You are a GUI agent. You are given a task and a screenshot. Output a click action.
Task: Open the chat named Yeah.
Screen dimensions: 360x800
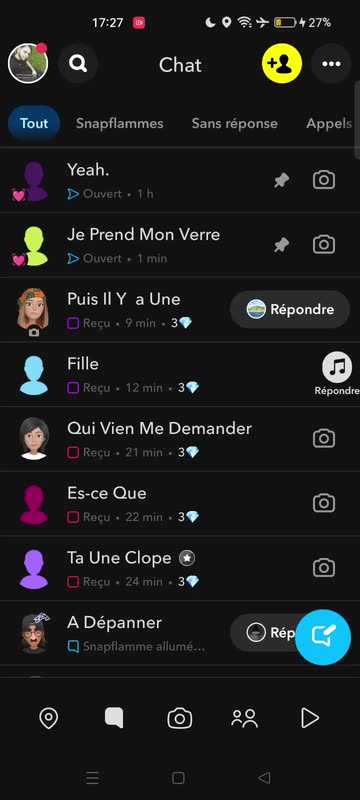click(180, 181)
